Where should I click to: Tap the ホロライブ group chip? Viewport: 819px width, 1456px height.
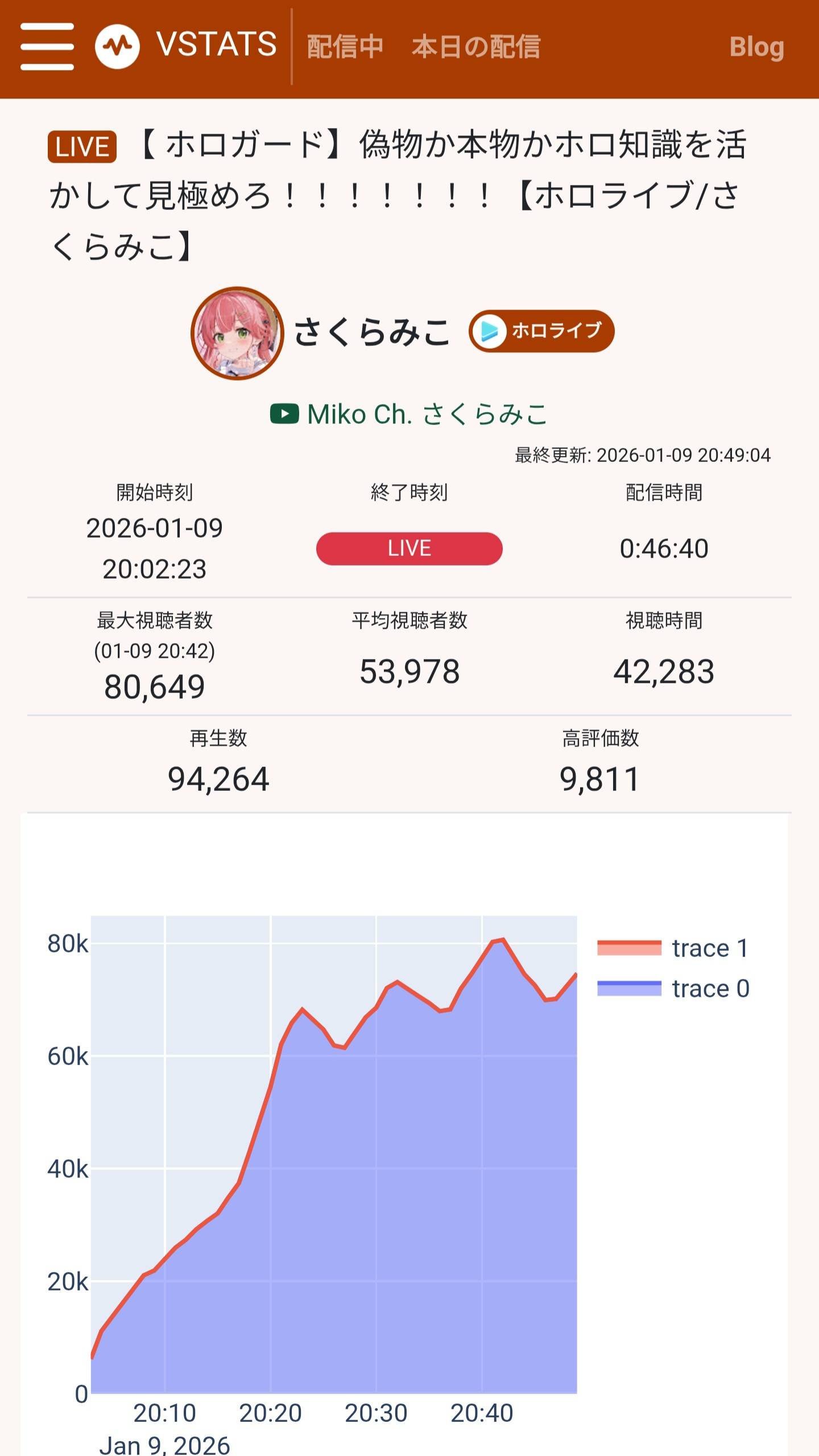click(541, 331)
